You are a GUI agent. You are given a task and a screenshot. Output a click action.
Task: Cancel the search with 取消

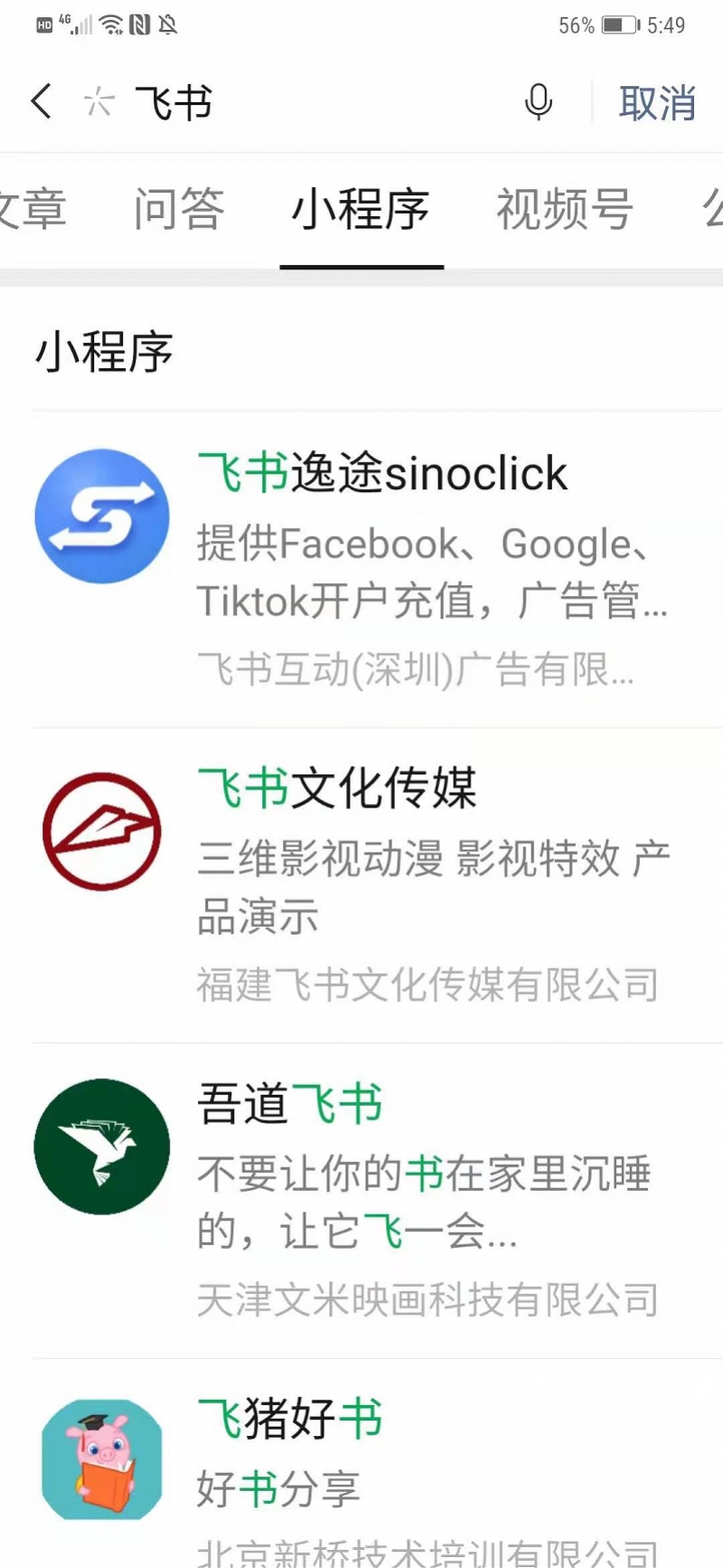657,103
